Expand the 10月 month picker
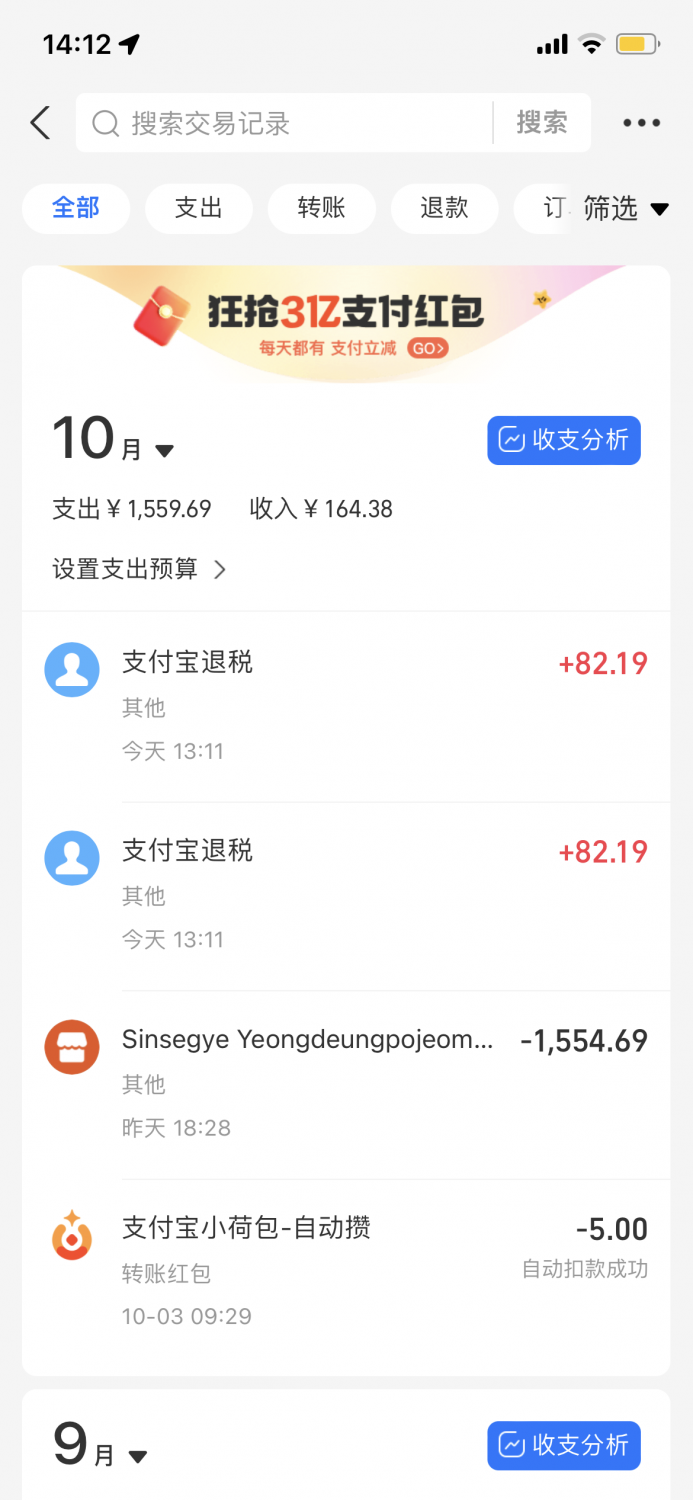 (113, 440)
